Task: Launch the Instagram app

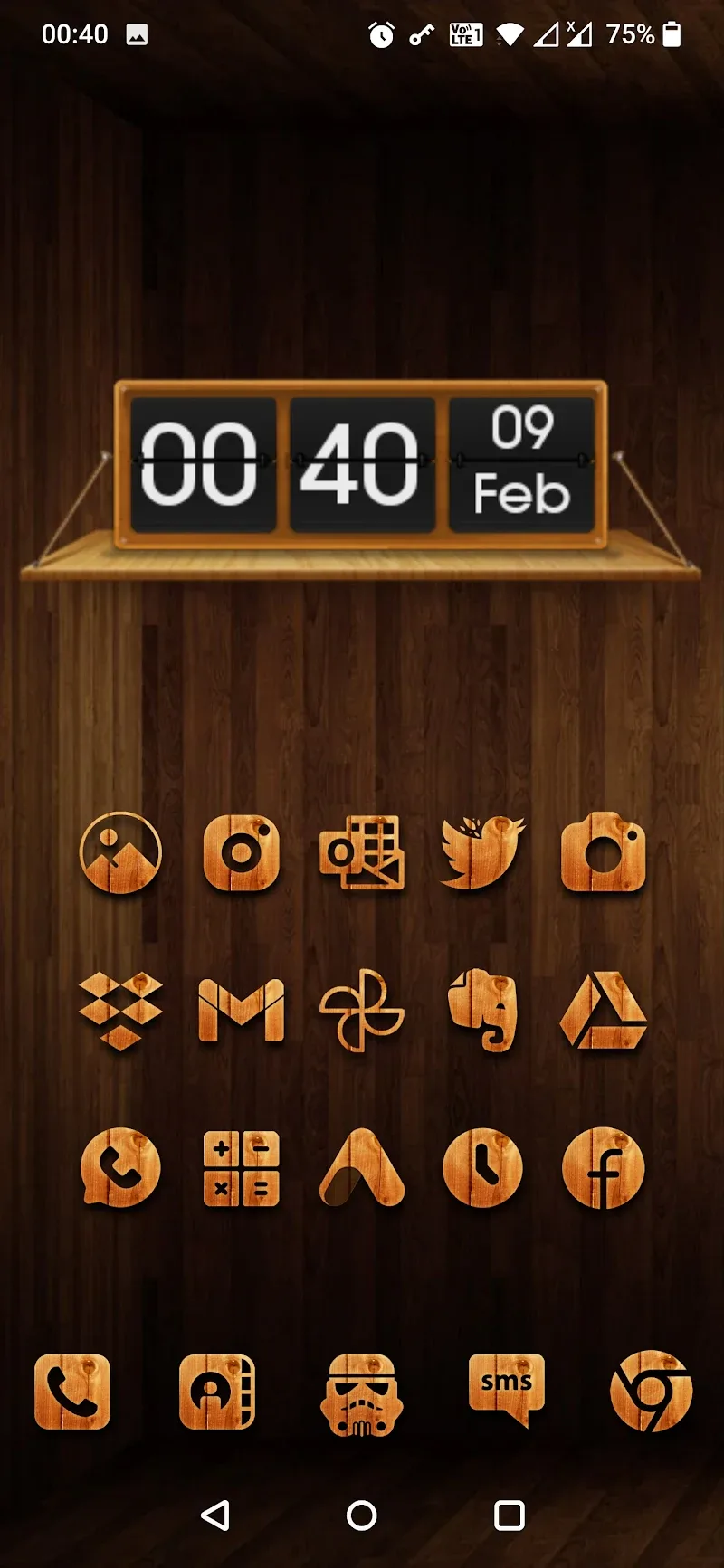Action: (x=241, y=852)
